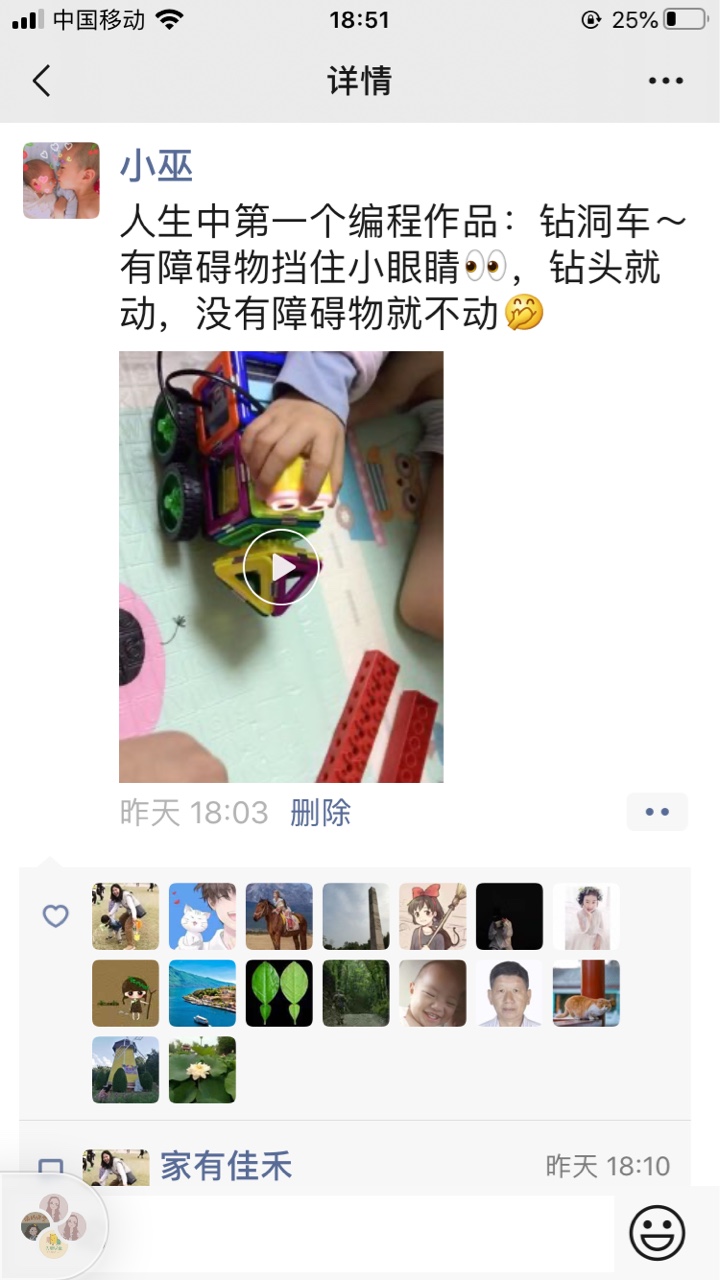The image size is (720, 1280).
Task: Delete this post via 删除
Action: tap(320, 812)
